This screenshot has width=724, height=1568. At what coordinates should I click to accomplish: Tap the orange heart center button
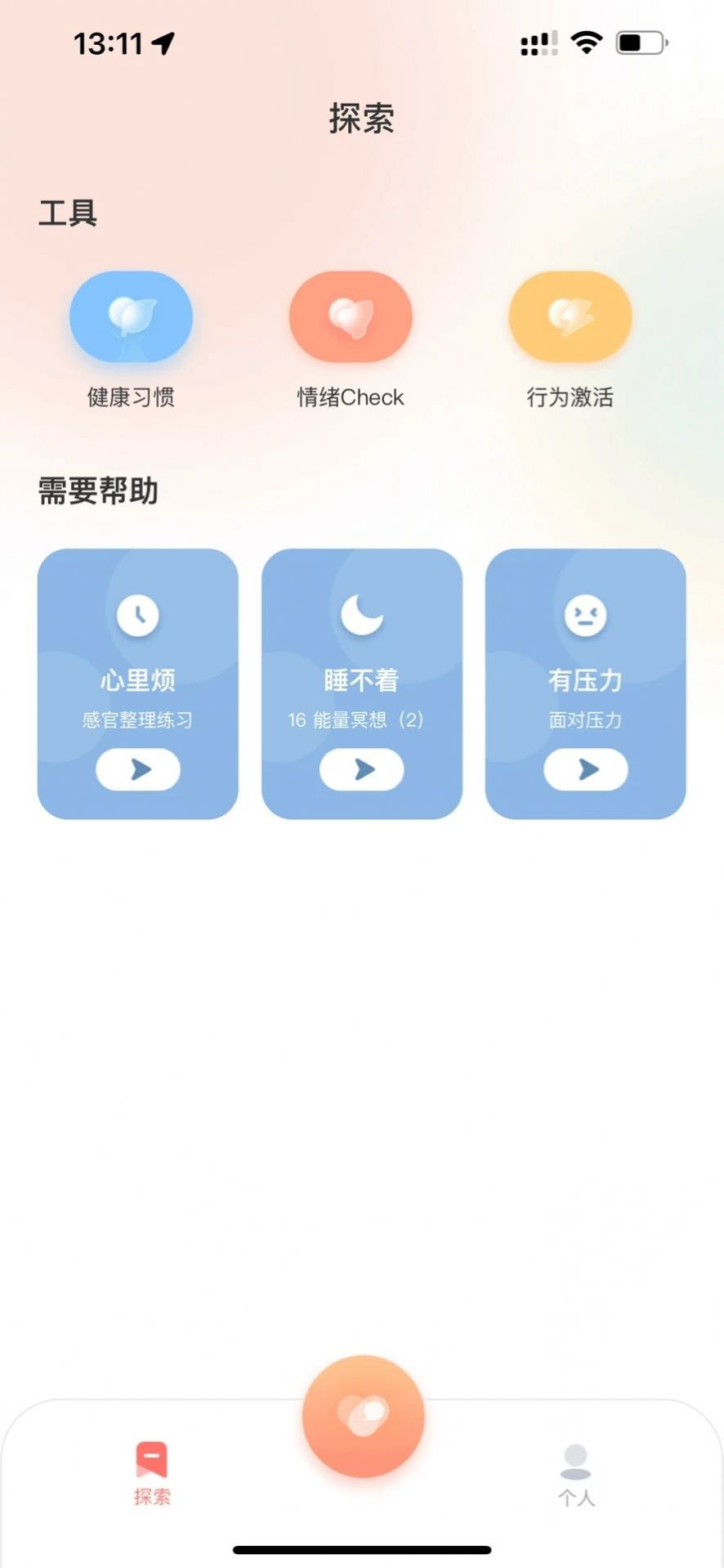(x=363, y=1416)
